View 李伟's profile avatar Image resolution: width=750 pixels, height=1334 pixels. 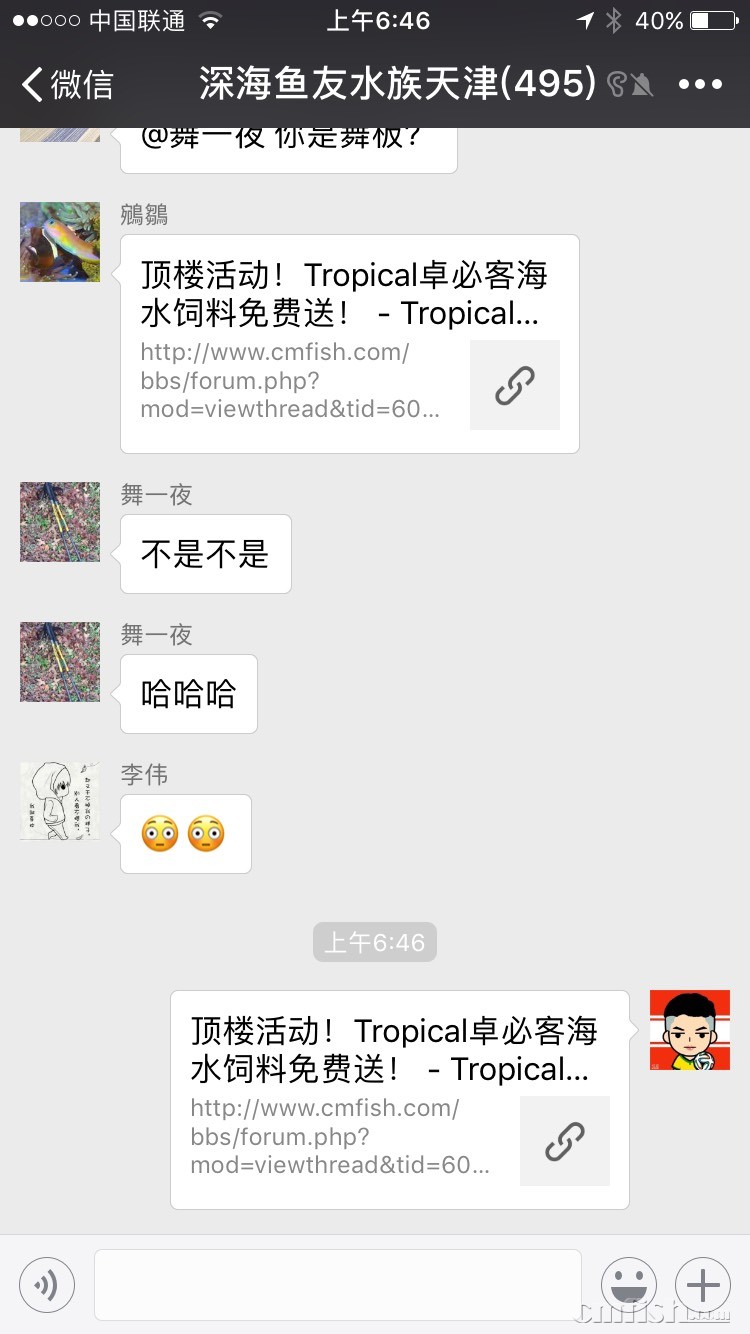[x=60, y=801]
